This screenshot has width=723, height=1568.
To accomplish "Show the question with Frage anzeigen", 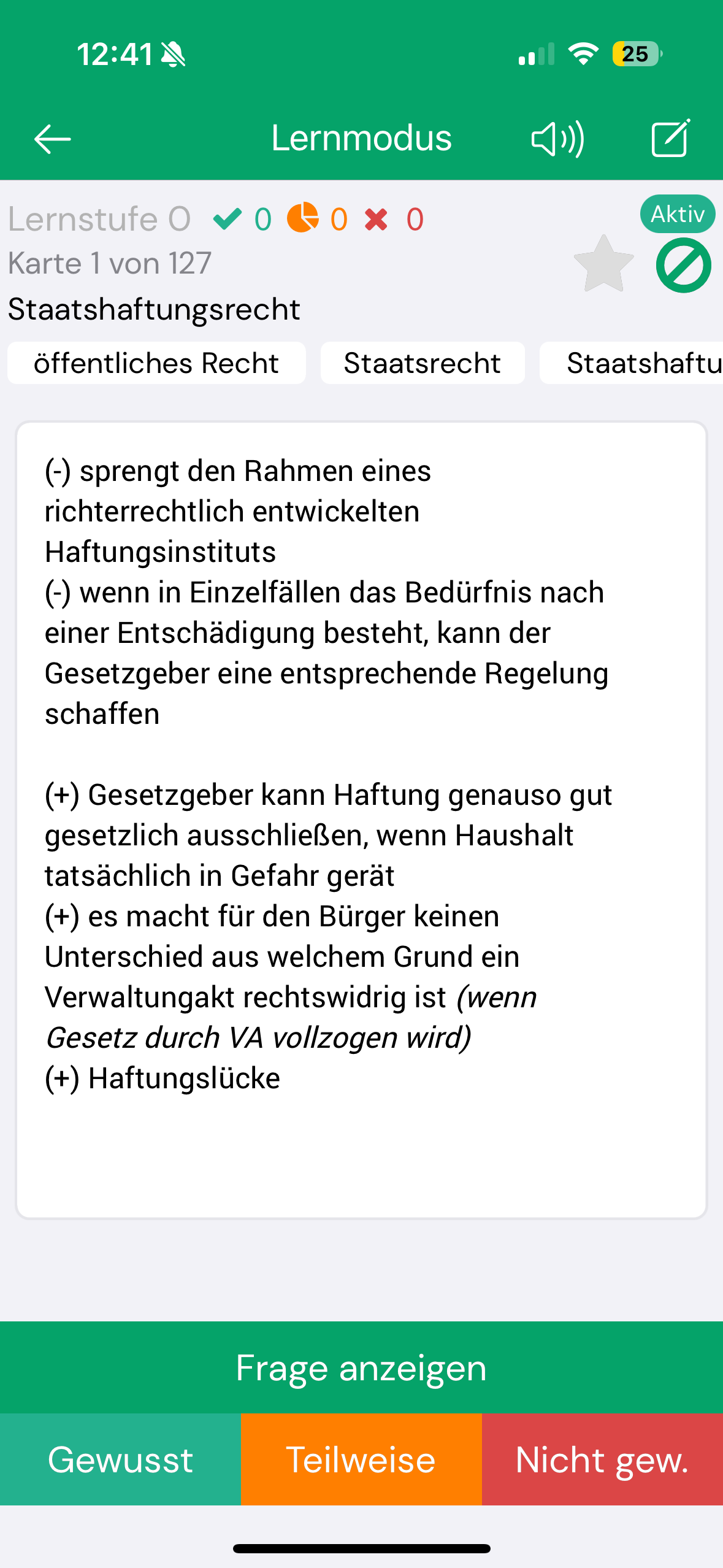I will tap(361, 1367).
